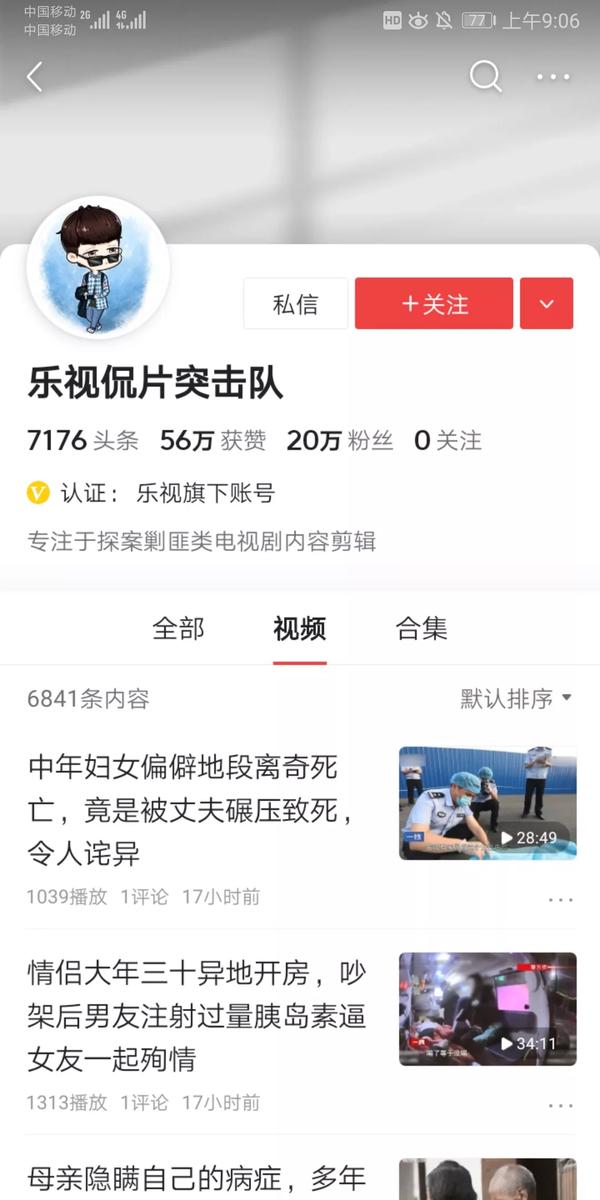
Task: Open search on this profile page
Action: pos(486,77)
